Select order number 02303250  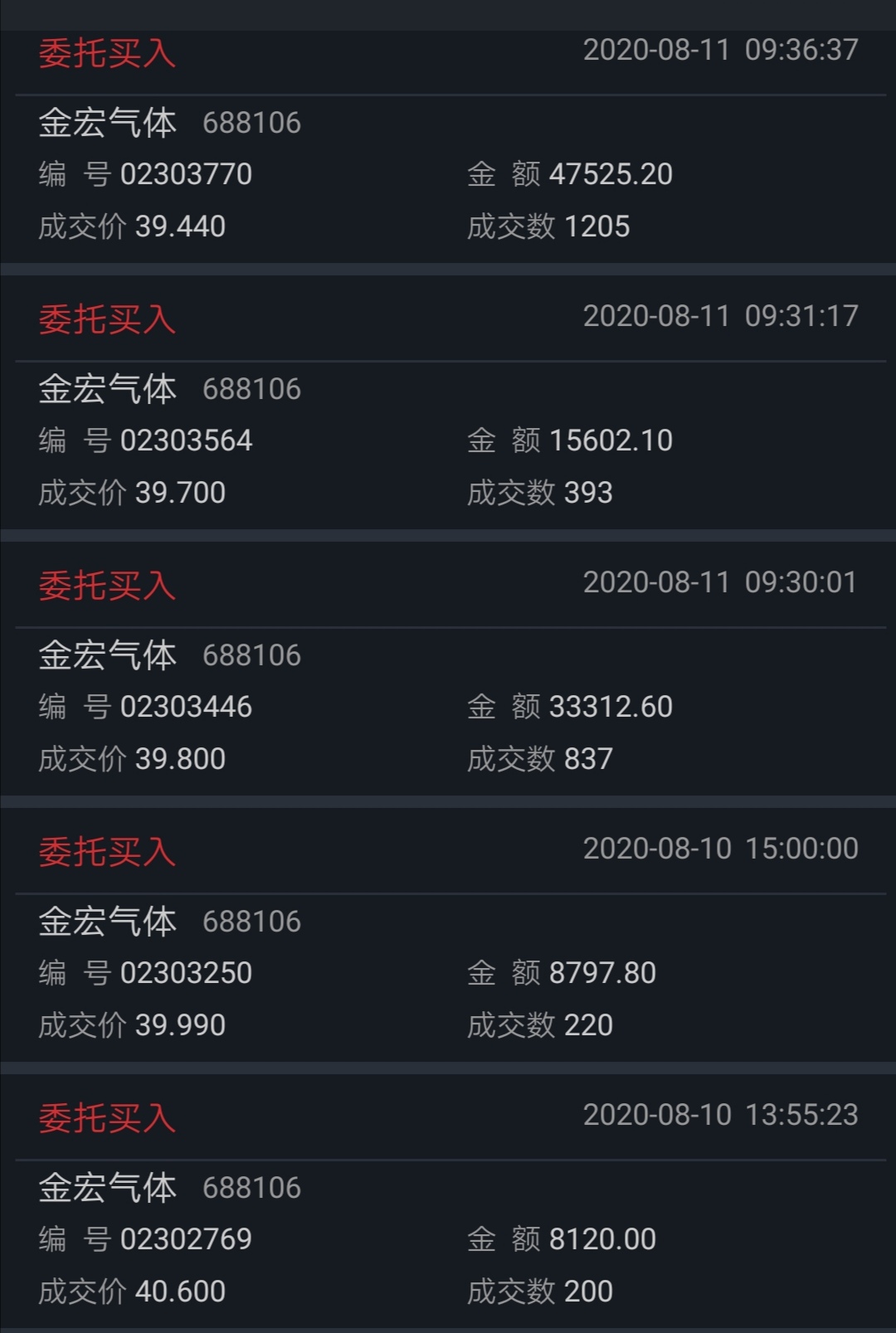(x=187, y=972)
